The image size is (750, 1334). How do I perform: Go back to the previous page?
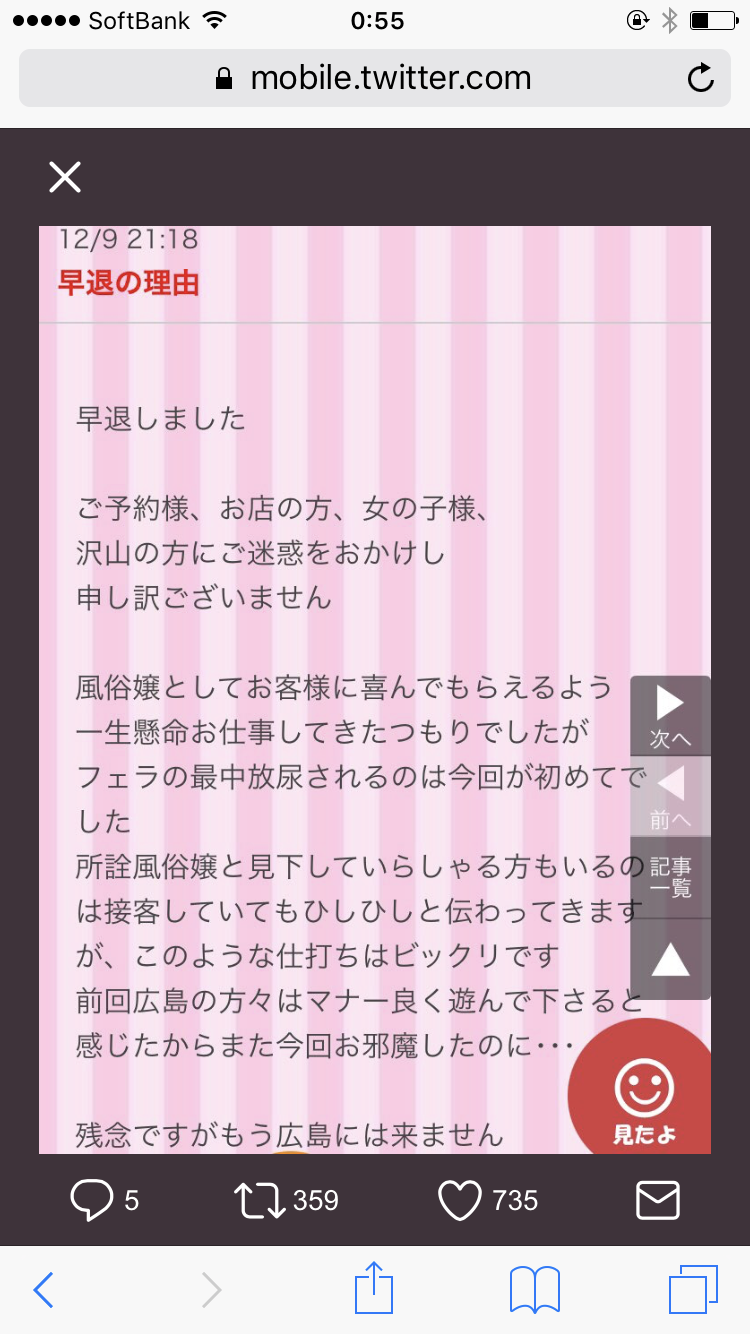tap(43, 1290)
